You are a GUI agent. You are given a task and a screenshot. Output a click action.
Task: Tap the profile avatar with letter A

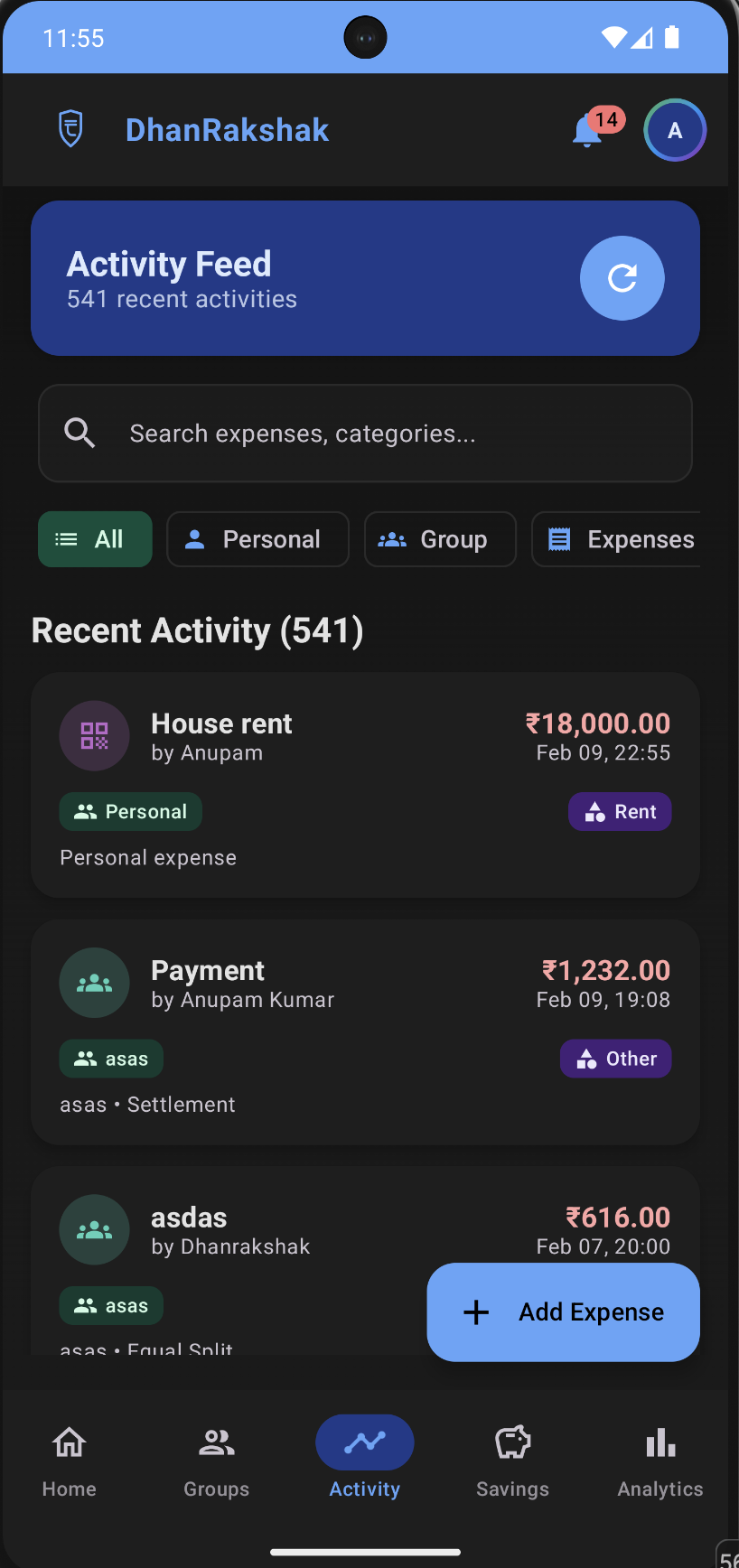(x=675, y=130)
